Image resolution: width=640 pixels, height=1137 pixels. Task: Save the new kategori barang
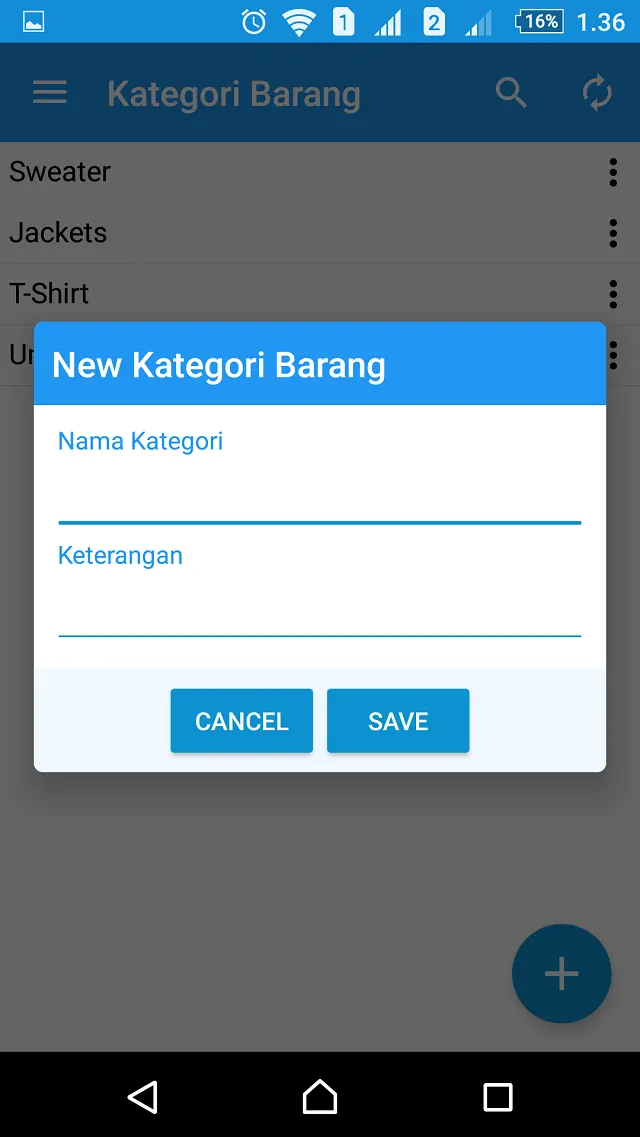point(398,721)
